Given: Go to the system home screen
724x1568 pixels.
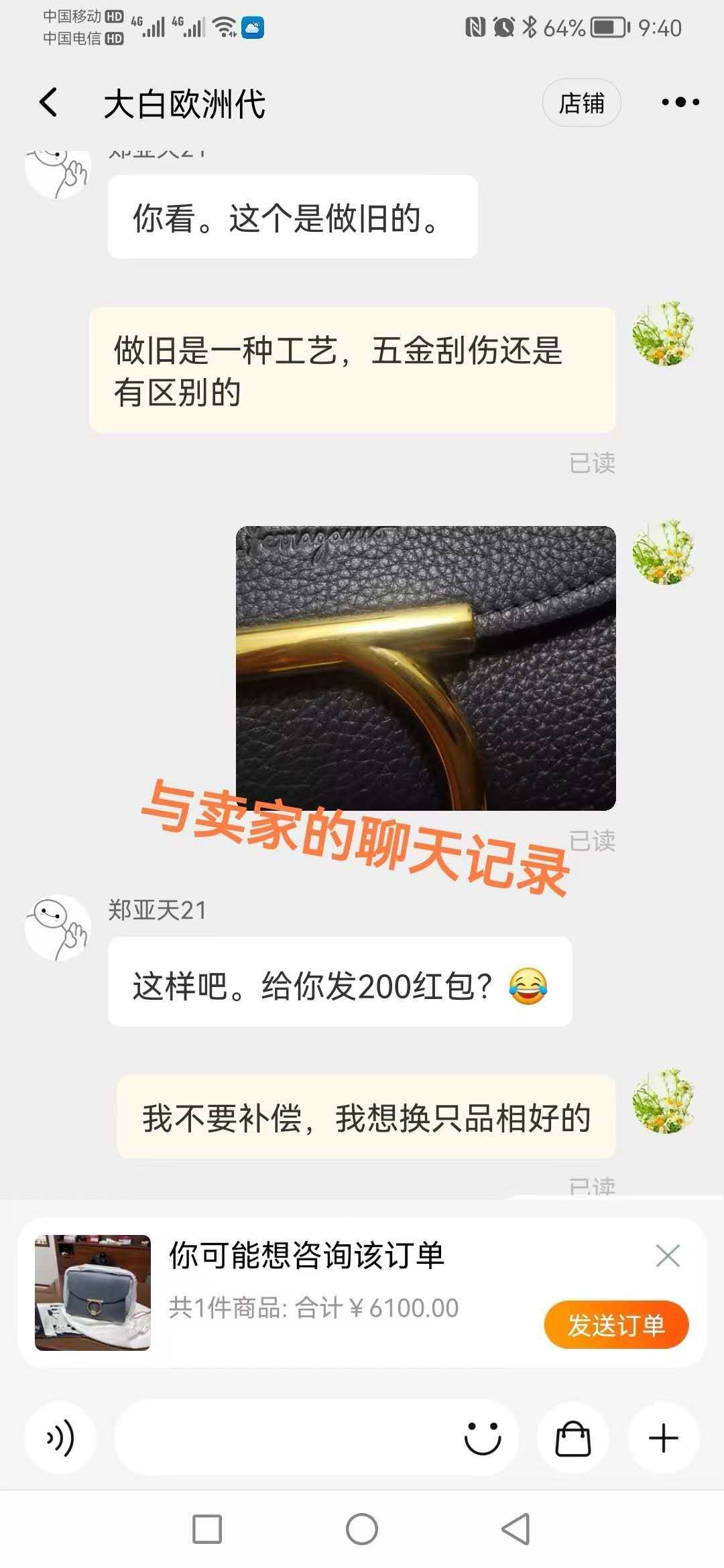Looking at the screenshot, I should point(362,1530).
